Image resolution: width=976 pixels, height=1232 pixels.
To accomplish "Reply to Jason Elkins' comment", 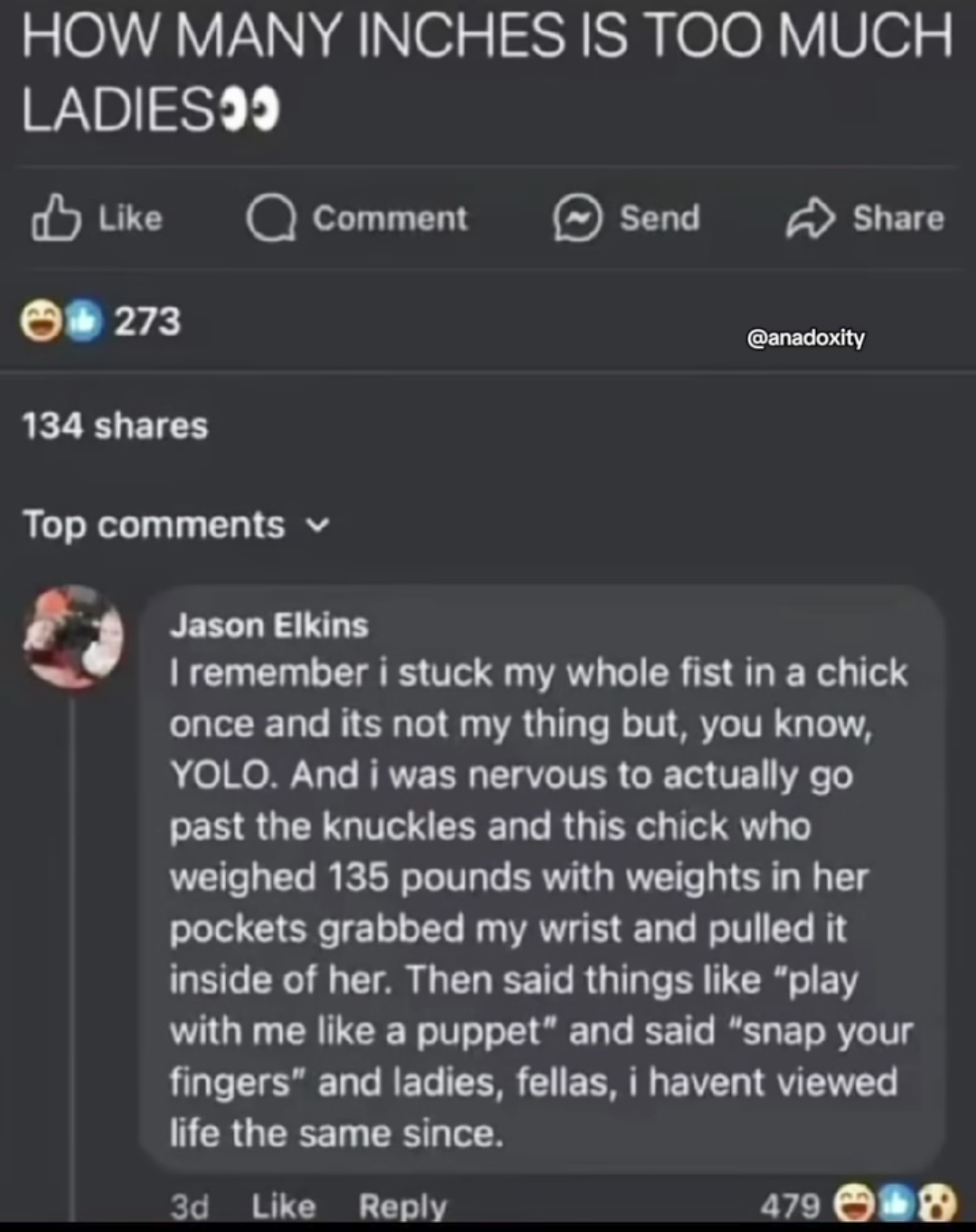I will pyautogui.click(x=402, y=1205).
